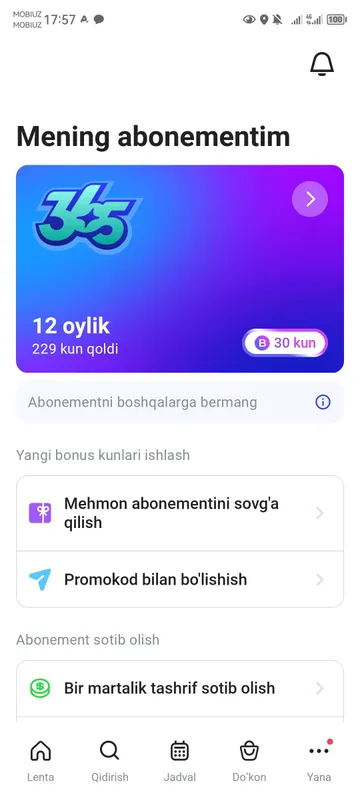Tap the 30 kun bonus badge
The width and height of the screenshot is (360, 800).
tap(285, 343)
